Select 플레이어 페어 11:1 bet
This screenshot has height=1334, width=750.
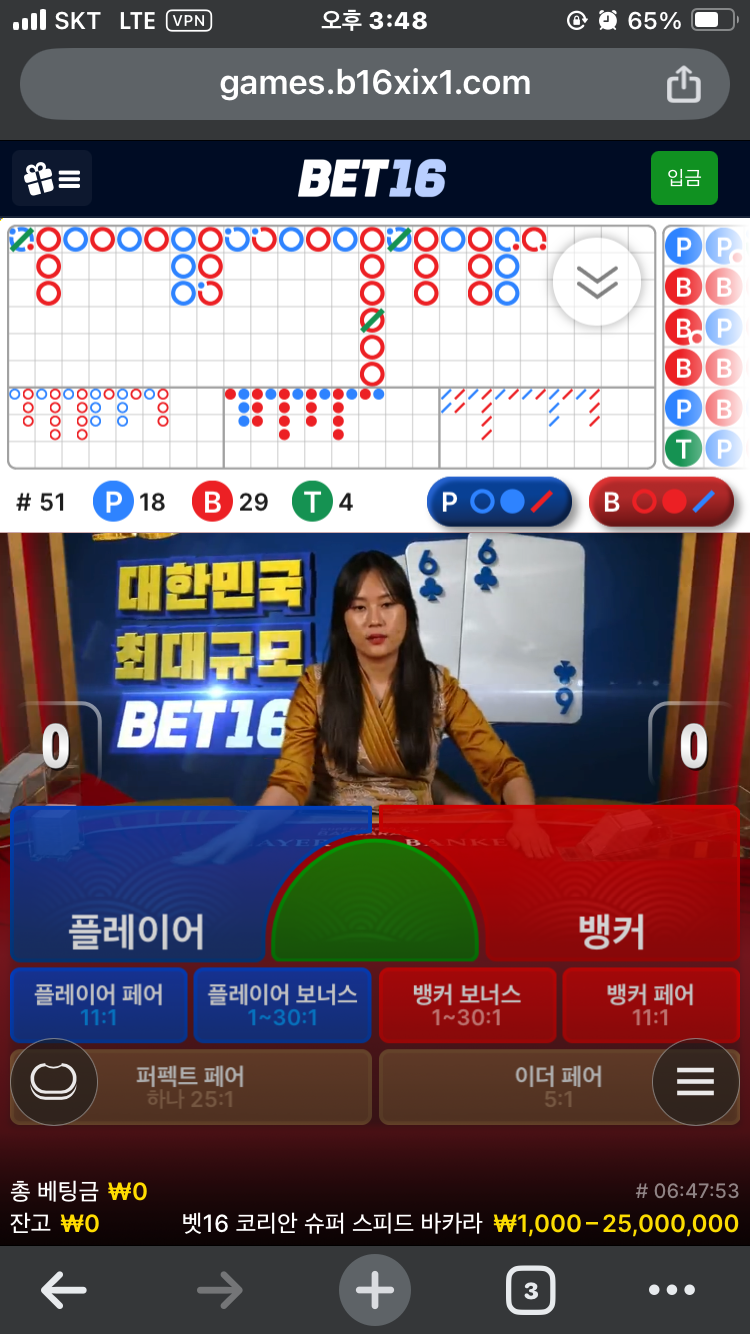click(x=99, y=1005)
